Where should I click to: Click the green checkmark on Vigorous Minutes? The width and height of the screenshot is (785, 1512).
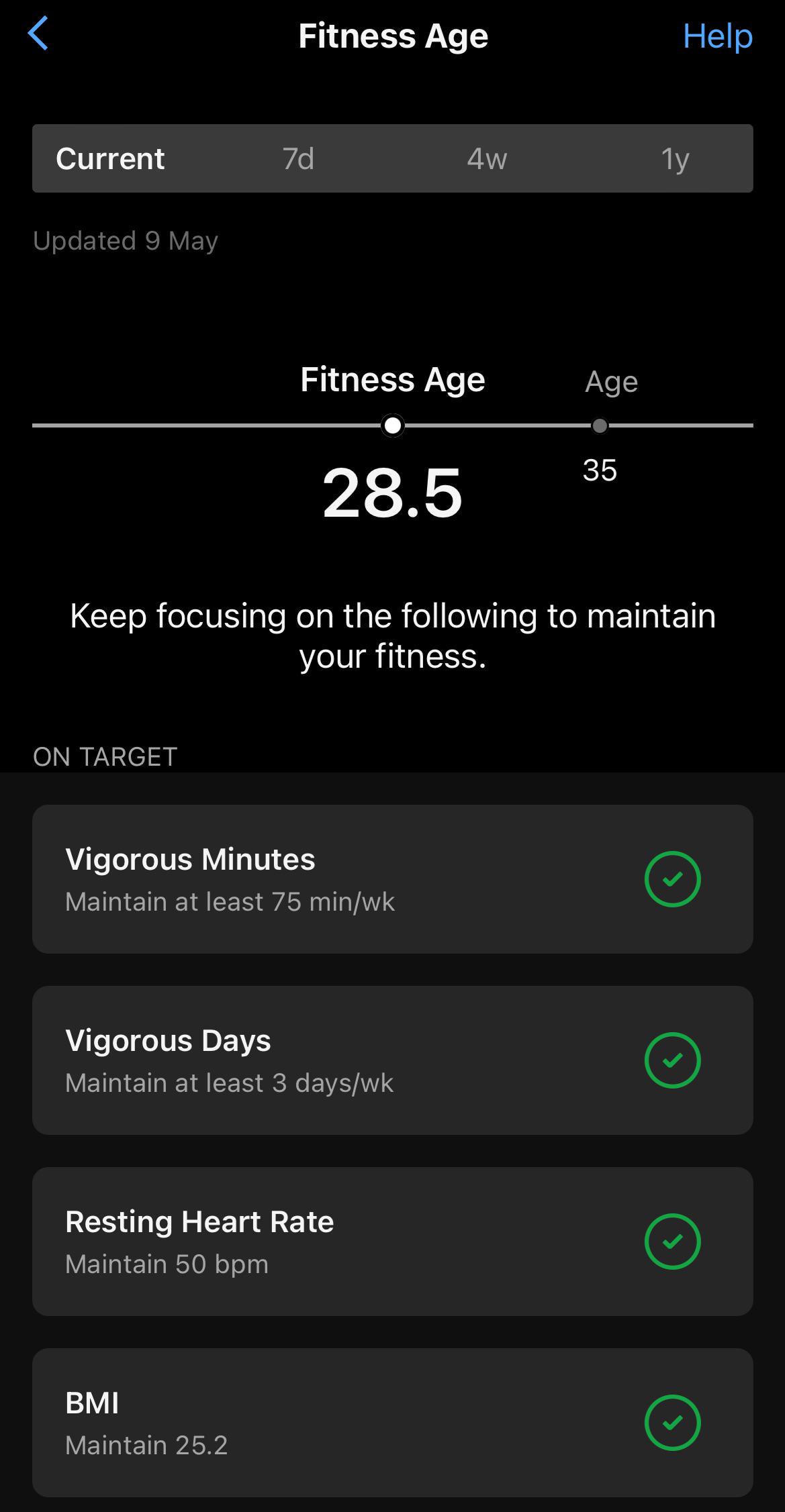[672, 879]
